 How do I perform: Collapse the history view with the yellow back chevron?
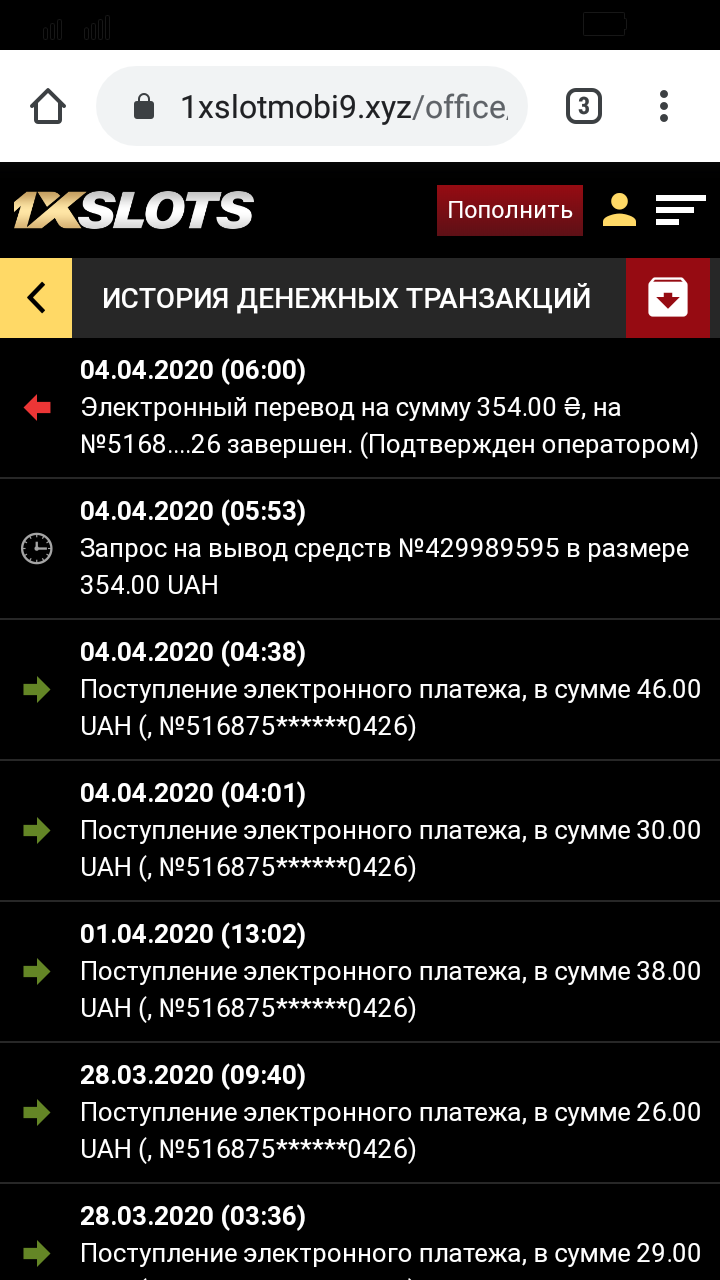point(36,297)
